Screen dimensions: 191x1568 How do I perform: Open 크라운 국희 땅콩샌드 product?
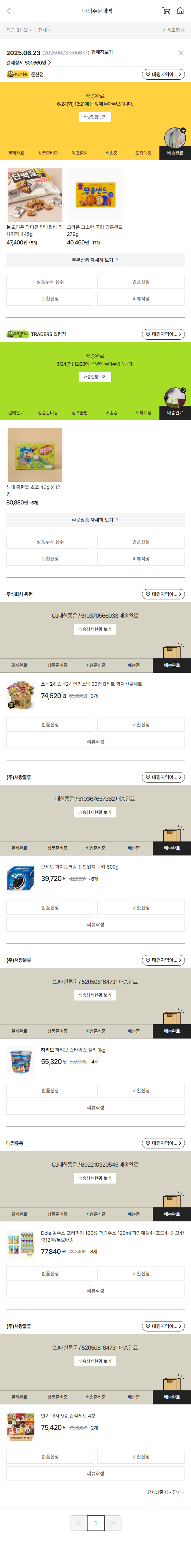point(95,195)
